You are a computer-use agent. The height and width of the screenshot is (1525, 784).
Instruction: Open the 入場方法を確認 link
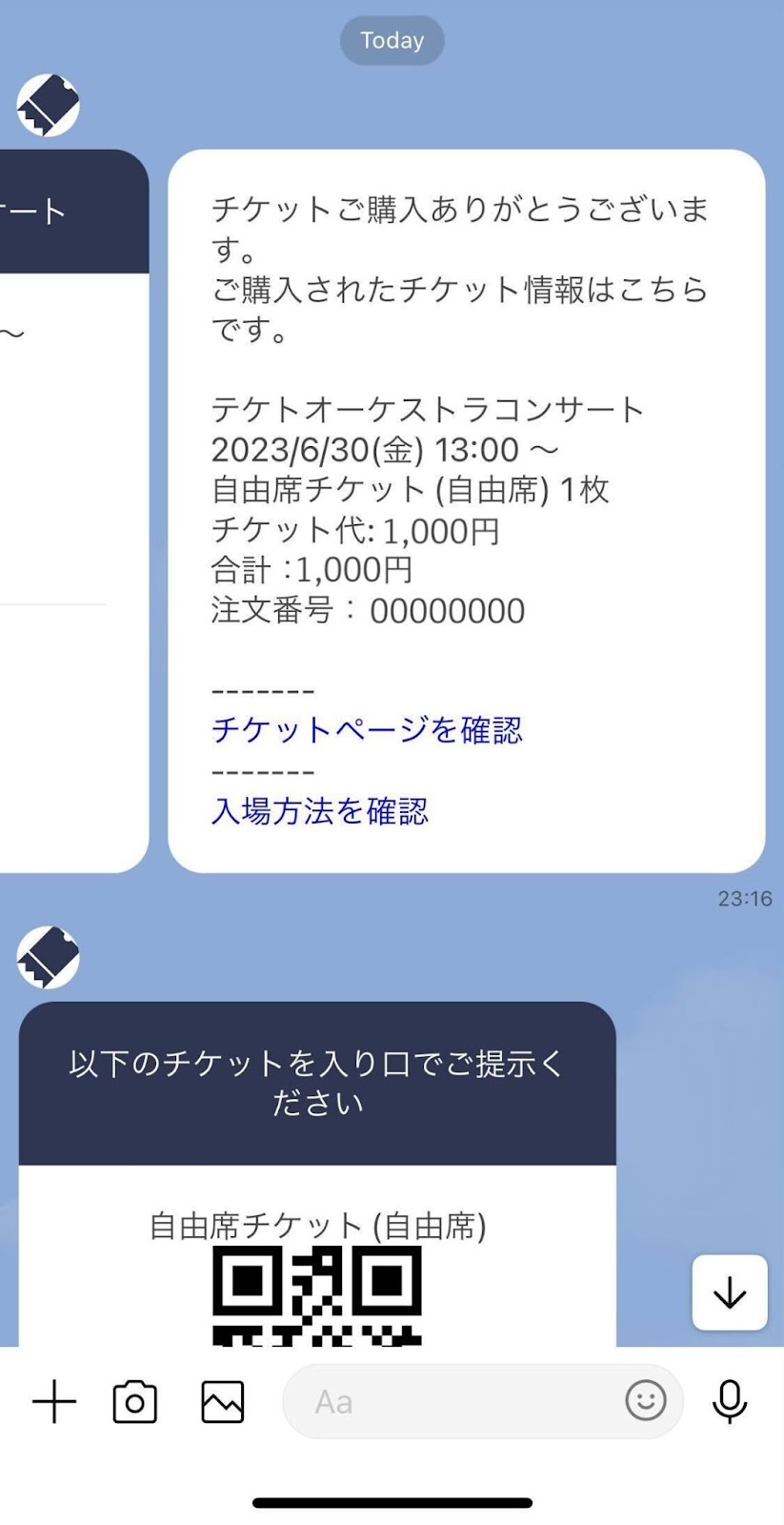320,811
